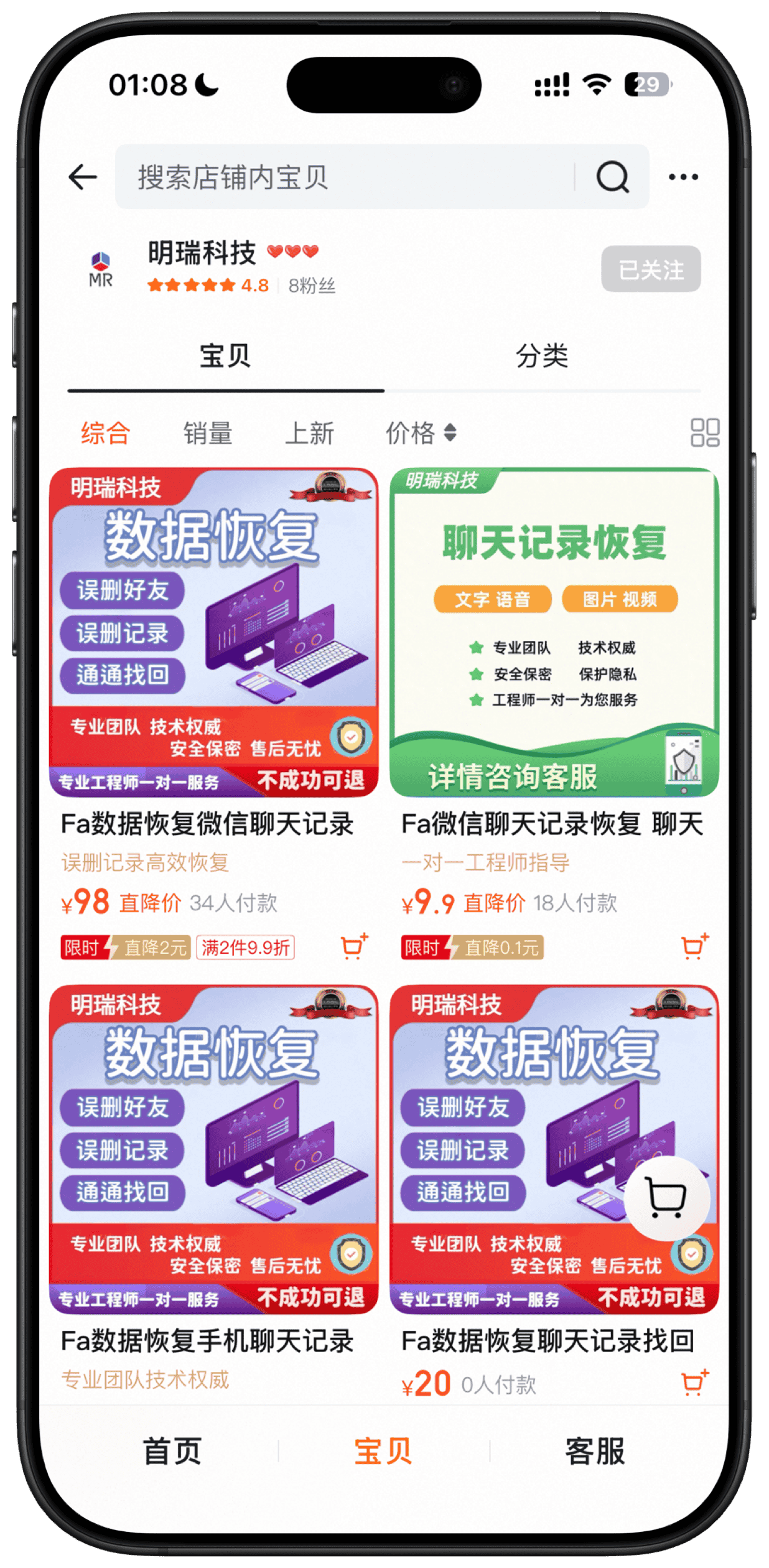Toggle the grid layout view icon

click(704, 432)
